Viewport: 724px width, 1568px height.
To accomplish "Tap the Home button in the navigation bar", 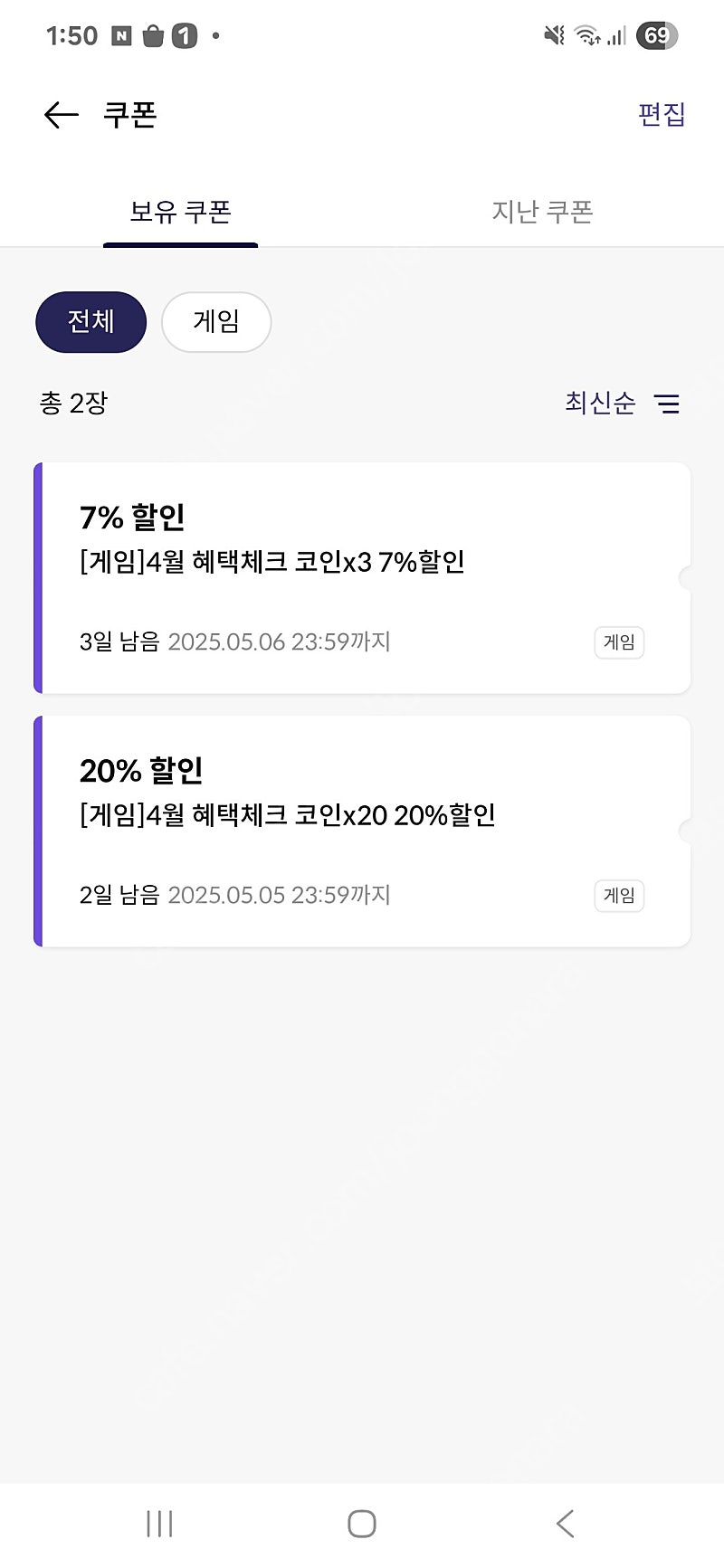I will tap(361, 1524).
